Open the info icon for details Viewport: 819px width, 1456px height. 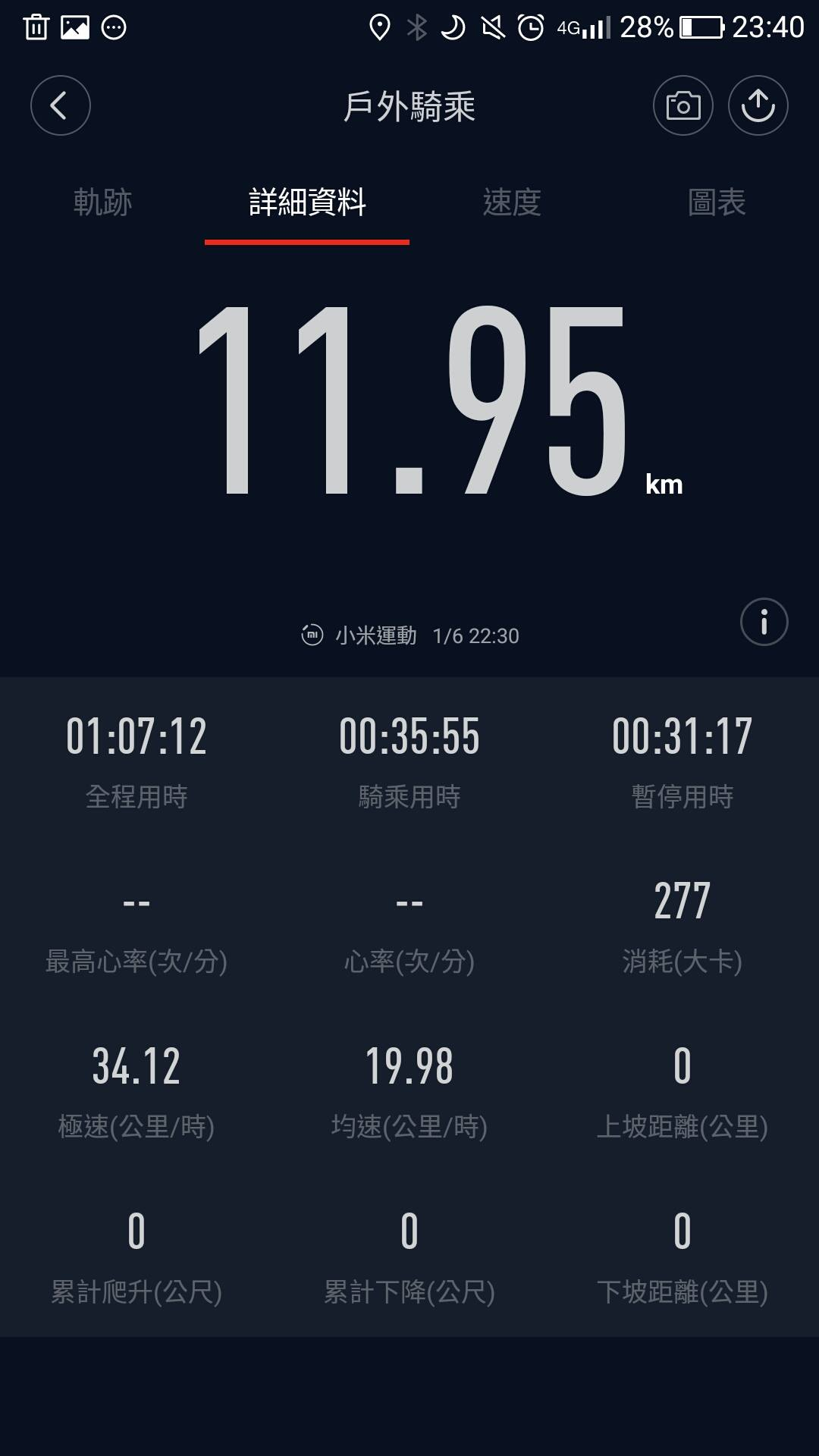coord(764,623)
